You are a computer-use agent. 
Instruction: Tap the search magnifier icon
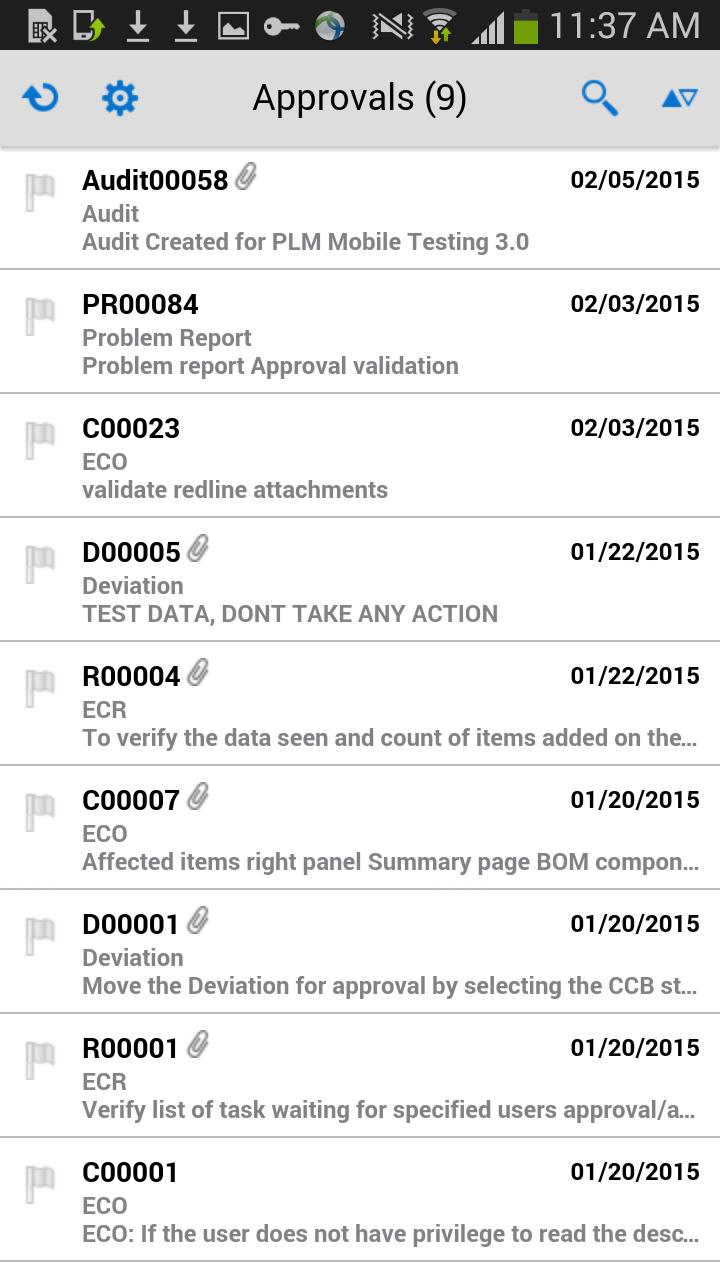pyautogui.click(x=600, y=98)
